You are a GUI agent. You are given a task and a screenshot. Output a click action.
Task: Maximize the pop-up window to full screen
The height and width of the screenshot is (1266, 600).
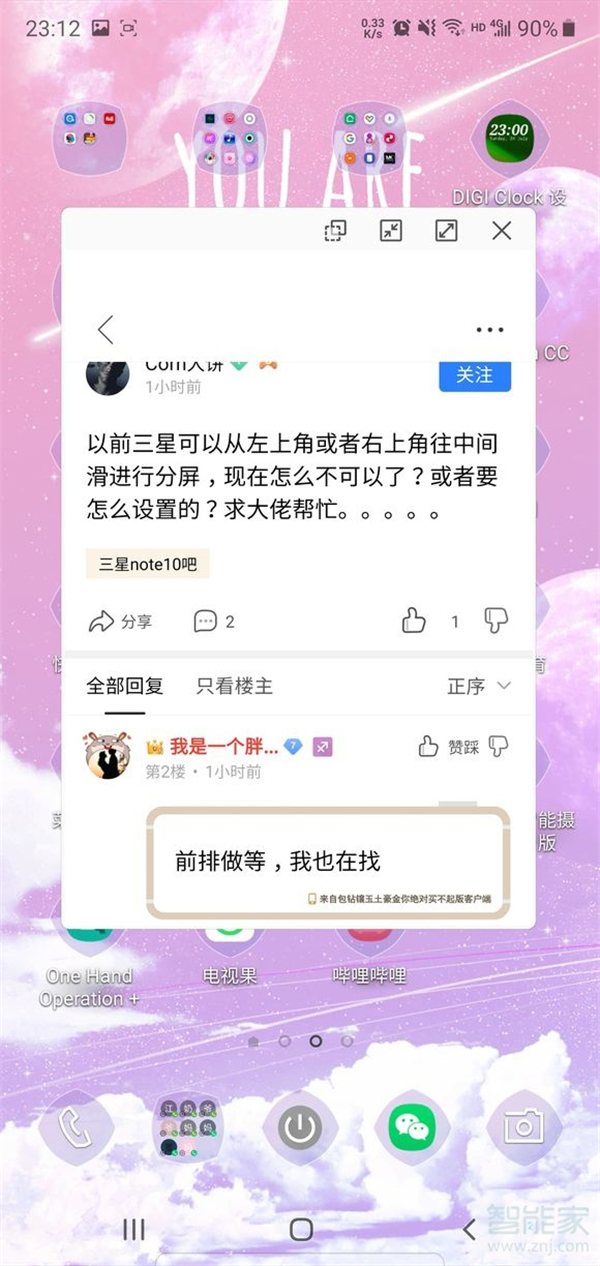(446, 231)
